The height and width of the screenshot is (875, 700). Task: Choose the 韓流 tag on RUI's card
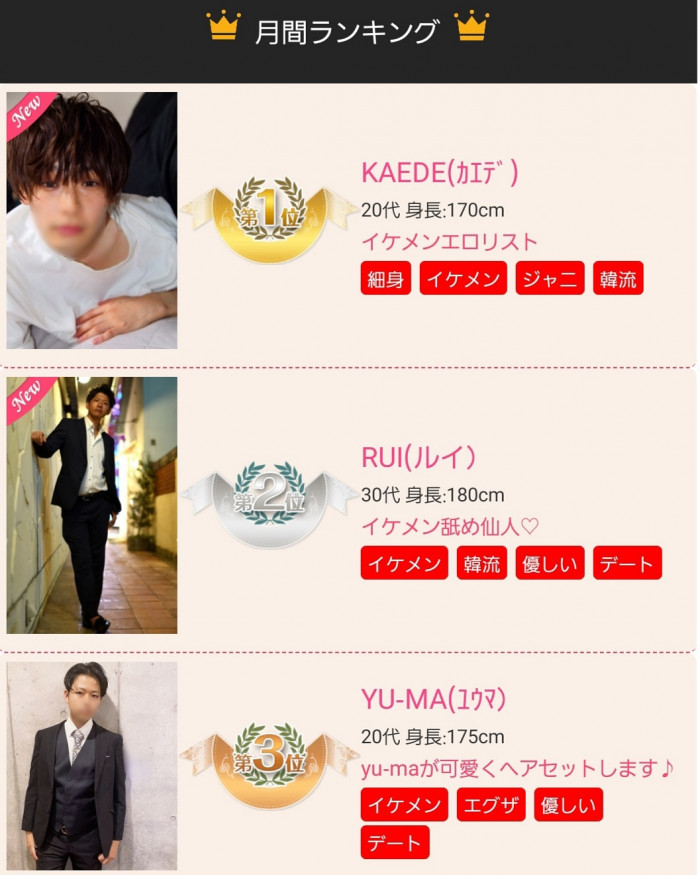click(482, 563)
